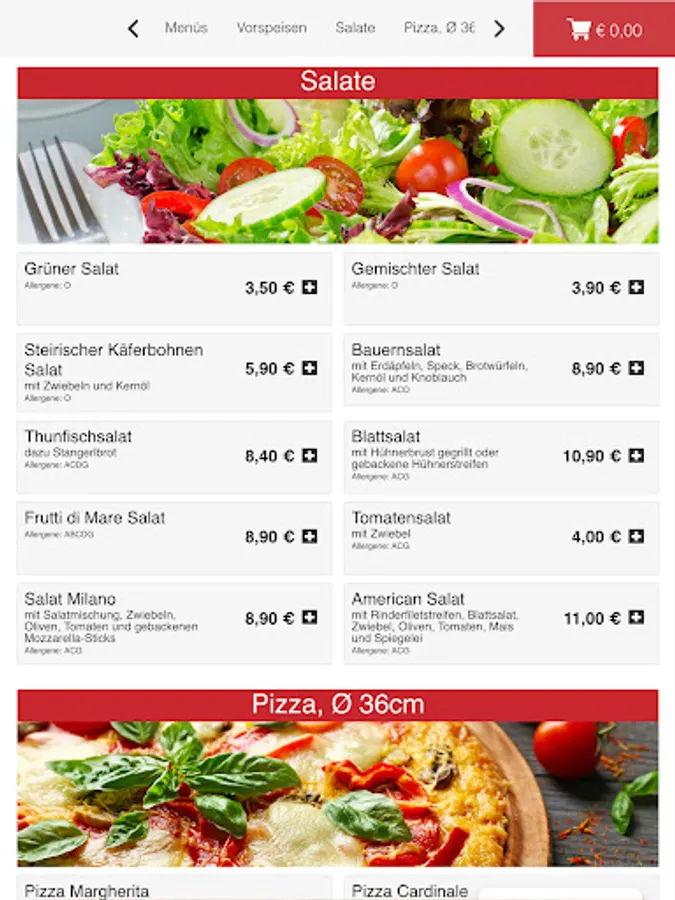Tap the left arrow in the category bar
This screenshot has height=900, width=675.
pyautogui.click(x=133, y=28)
